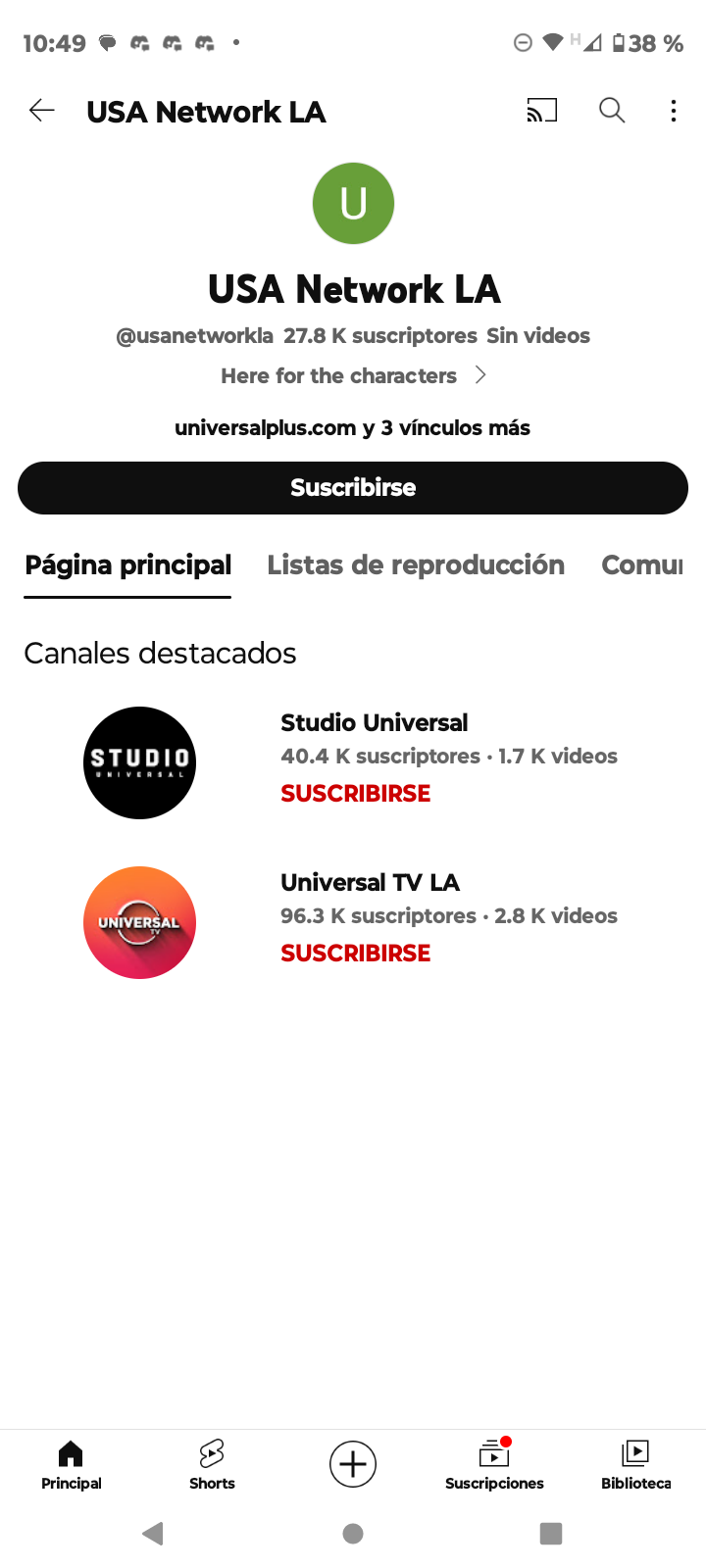This screenshot has height=1568, width=706.
Task: Open the universalplus.com links
Action: tap(352, 428)
